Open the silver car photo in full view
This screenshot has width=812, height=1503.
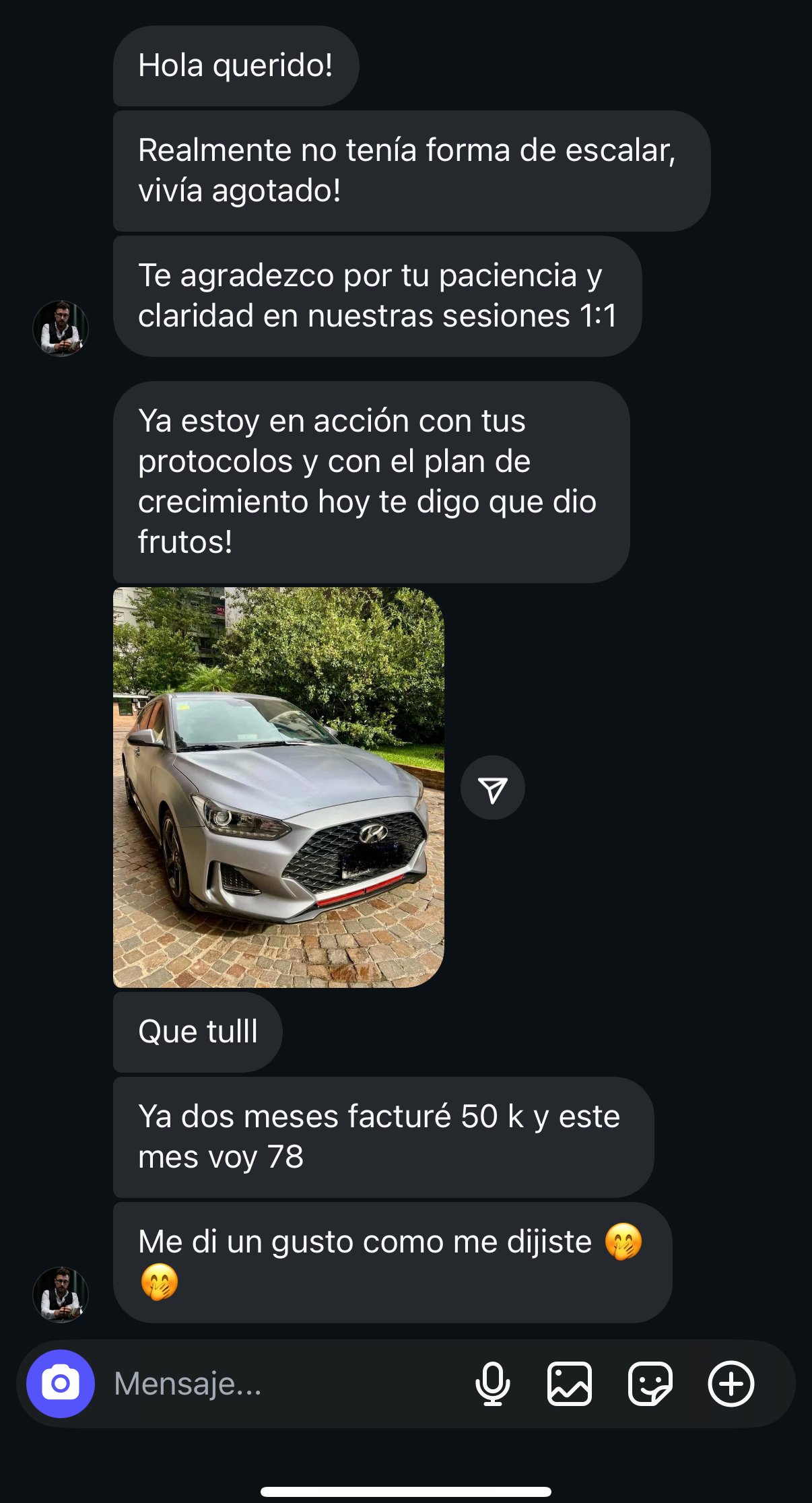click(x=278, y=787)
